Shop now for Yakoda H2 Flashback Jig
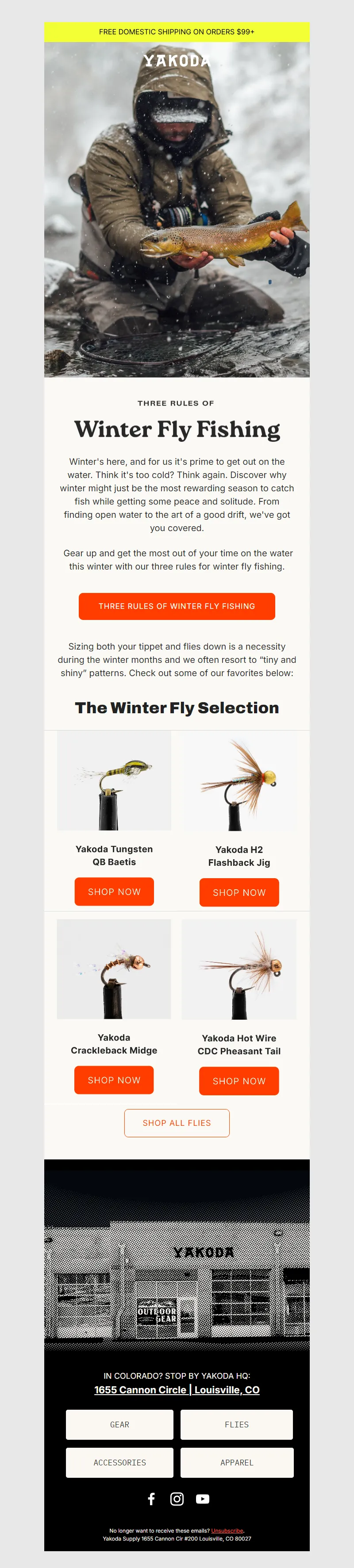The height and width of the screenshot is (1568, 354). coord(239,892)
